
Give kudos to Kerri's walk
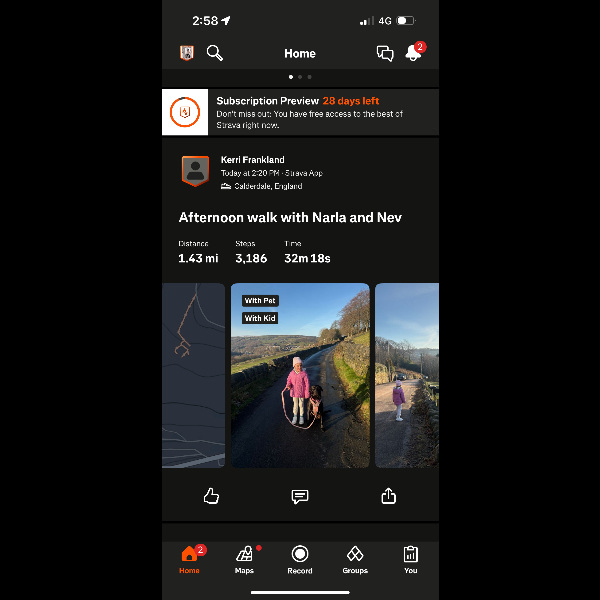click(x=211, y=496)
